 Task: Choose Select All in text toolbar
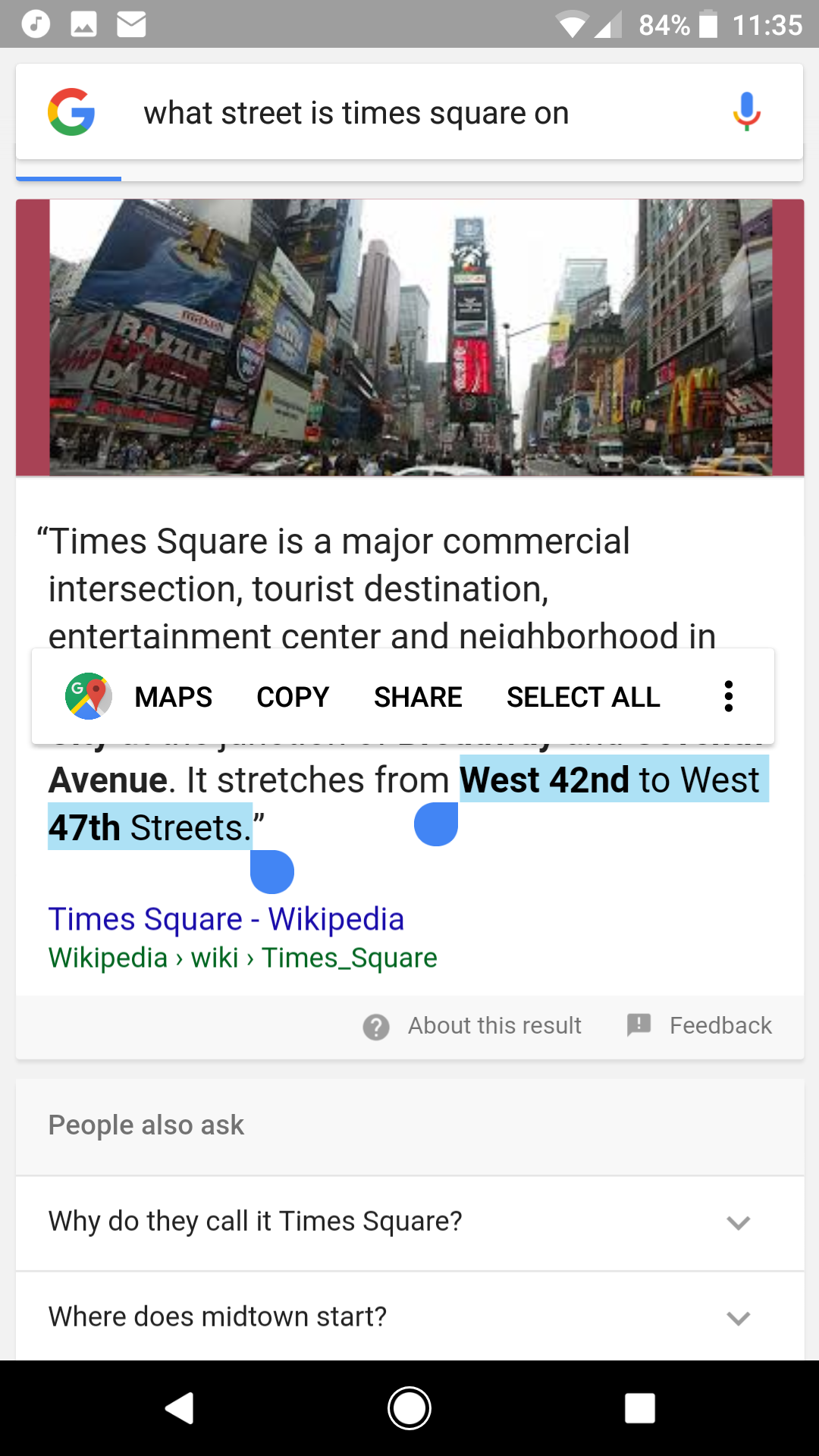click(x=583, y=697)
